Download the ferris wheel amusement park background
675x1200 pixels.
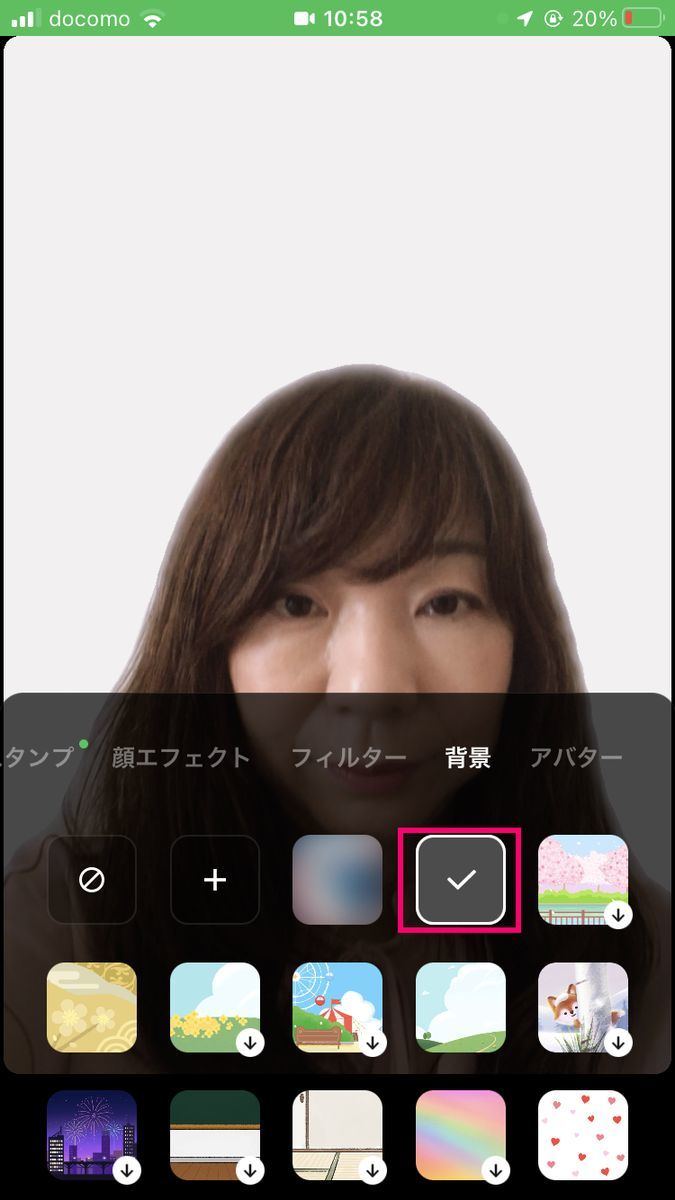[x=337, y=1007]
